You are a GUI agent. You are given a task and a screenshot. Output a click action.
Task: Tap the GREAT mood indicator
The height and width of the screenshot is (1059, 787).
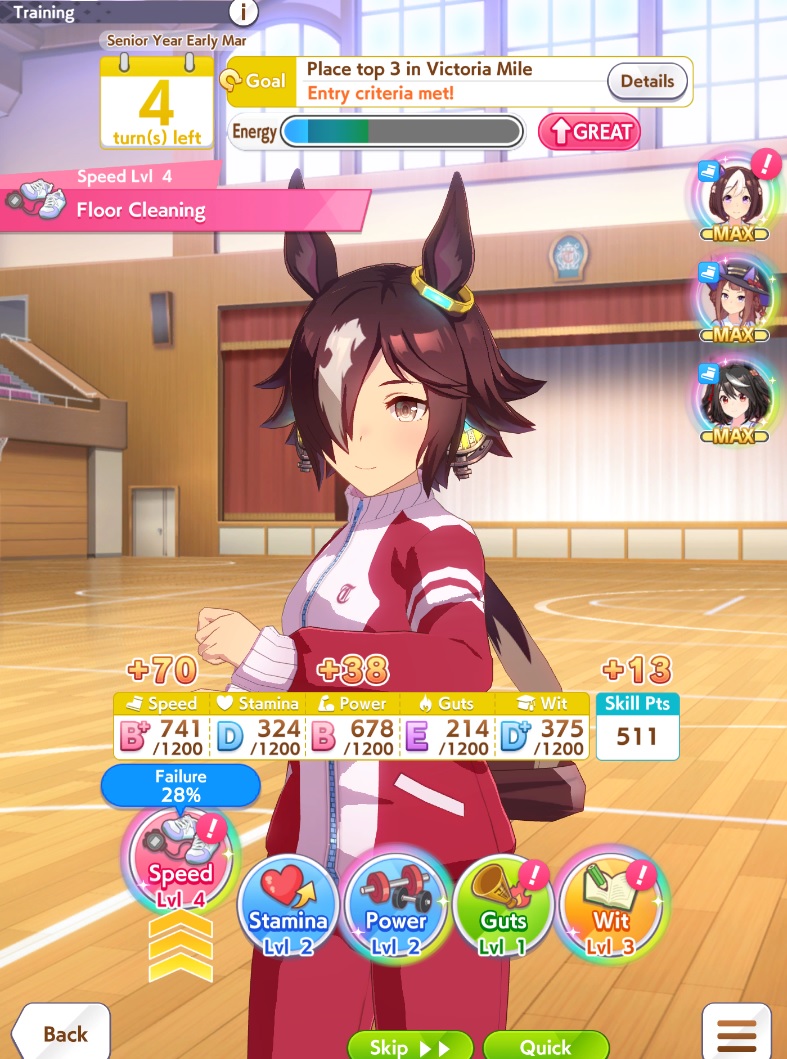point(589,132)
